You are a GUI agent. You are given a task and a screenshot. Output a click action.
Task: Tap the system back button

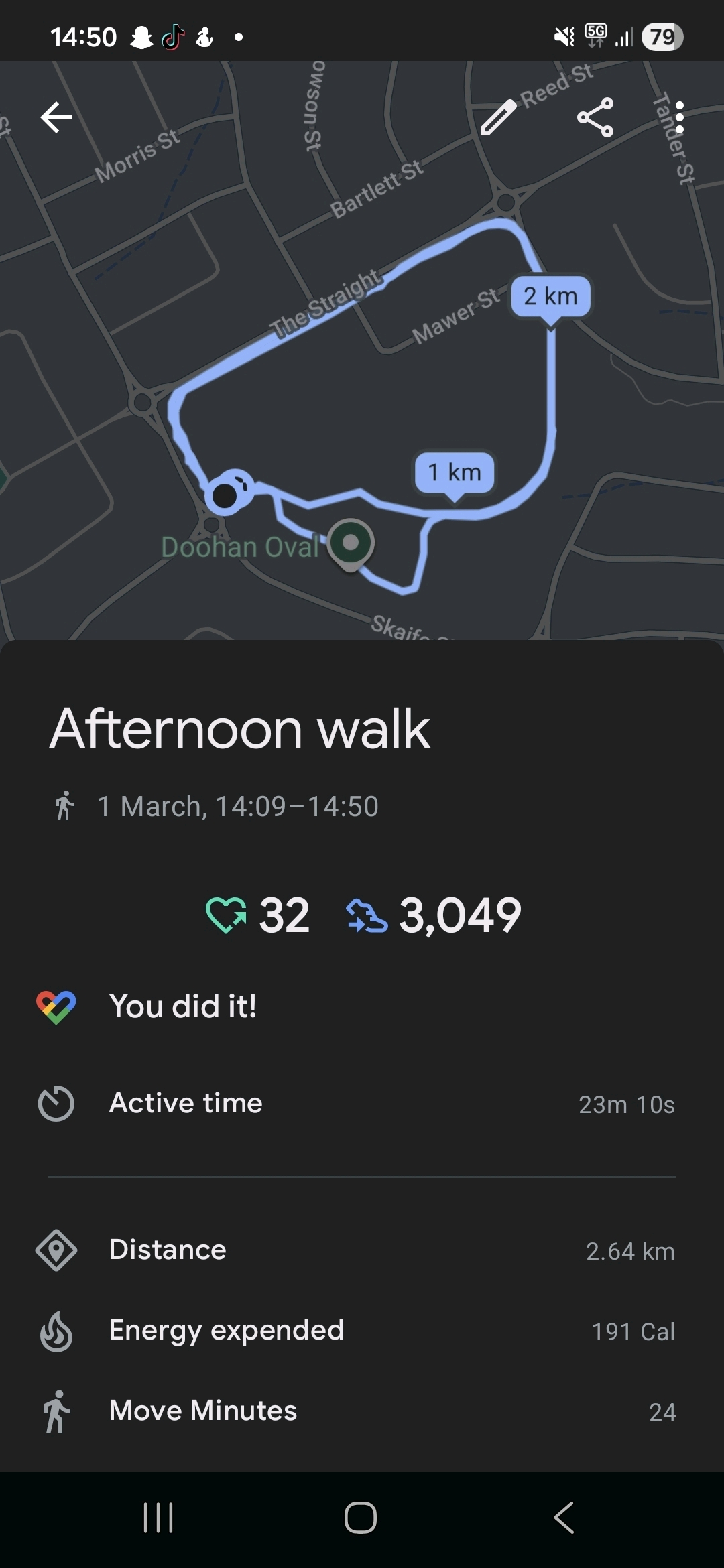click(x=564, y=1517)
